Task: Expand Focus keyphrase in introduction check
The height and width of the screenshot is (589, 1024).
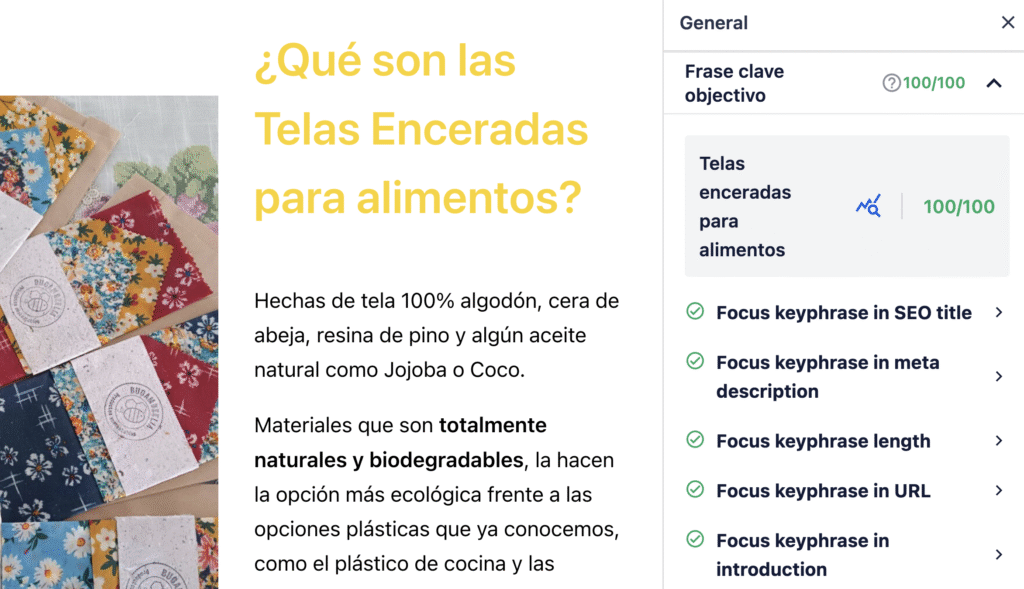Action: pyautogui.click(x=998, y=555)
